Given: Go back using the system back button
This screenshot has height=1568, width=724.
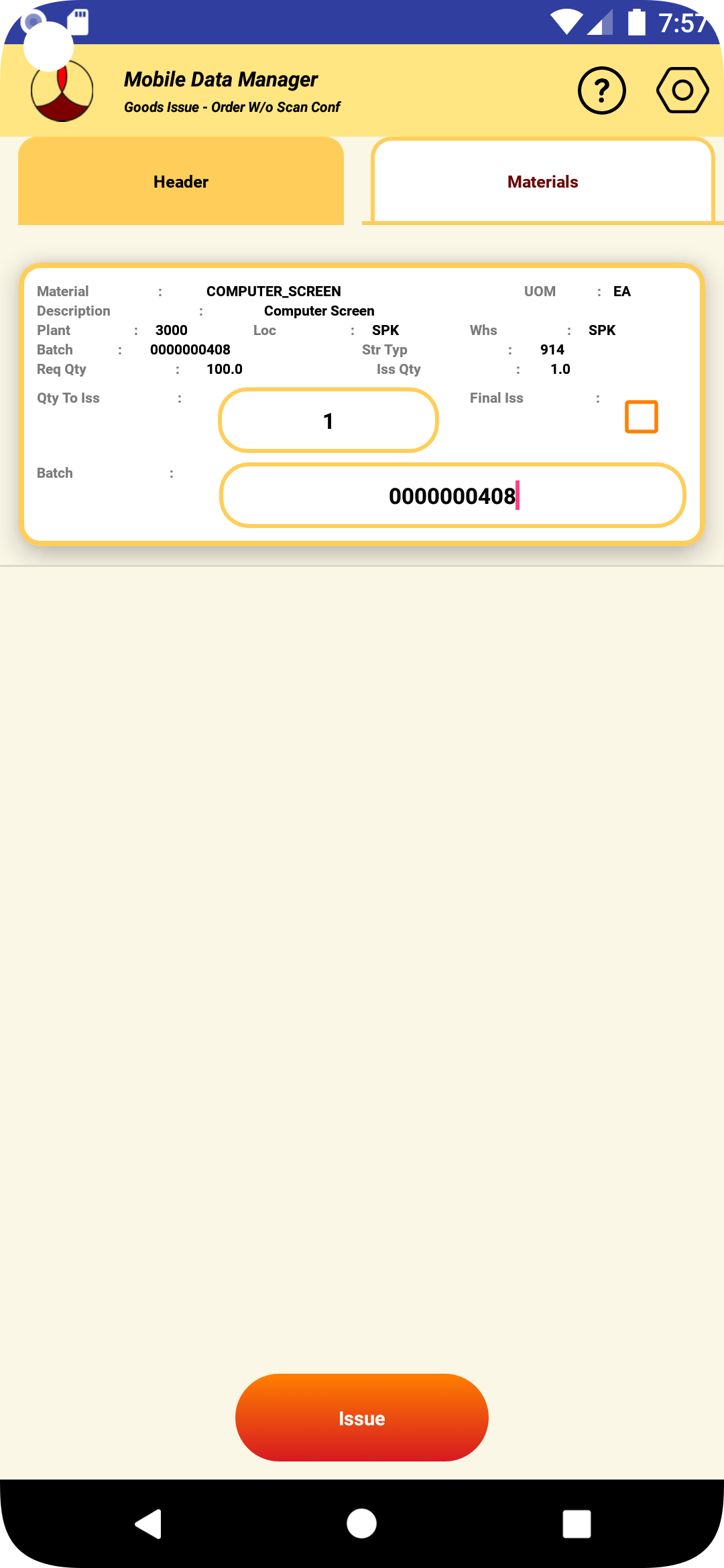Looking at the screenshot, I should pos(149,1524).
